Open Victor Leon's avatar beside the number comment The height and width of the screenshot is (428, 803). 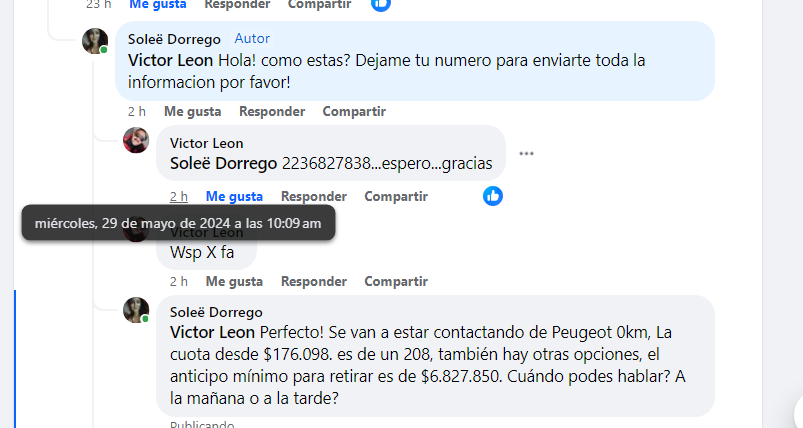[136, 140]
